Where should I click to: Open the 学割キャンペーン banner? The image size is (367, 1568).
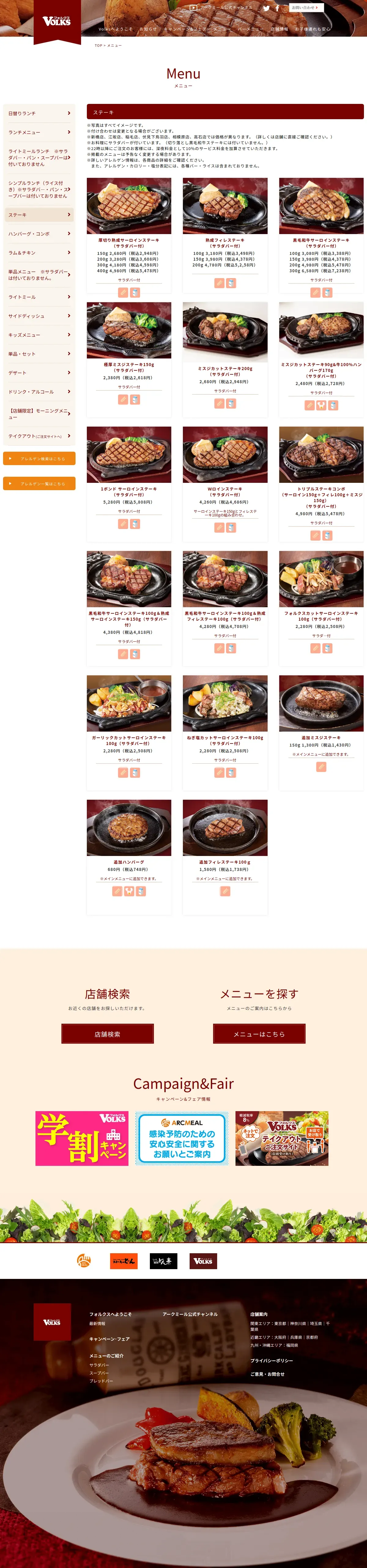82,1138
